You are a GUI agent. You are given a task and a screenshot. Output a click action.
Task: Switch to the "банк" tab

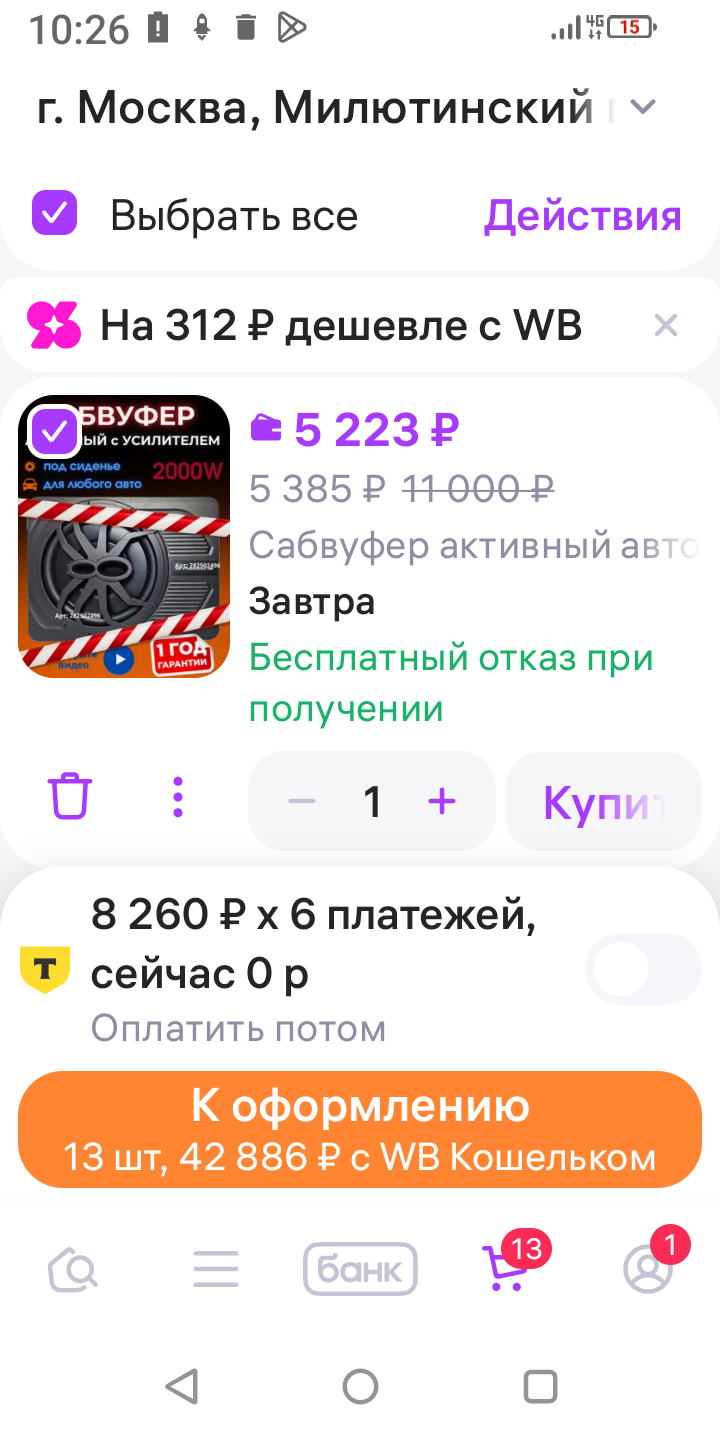(360, 1269)
